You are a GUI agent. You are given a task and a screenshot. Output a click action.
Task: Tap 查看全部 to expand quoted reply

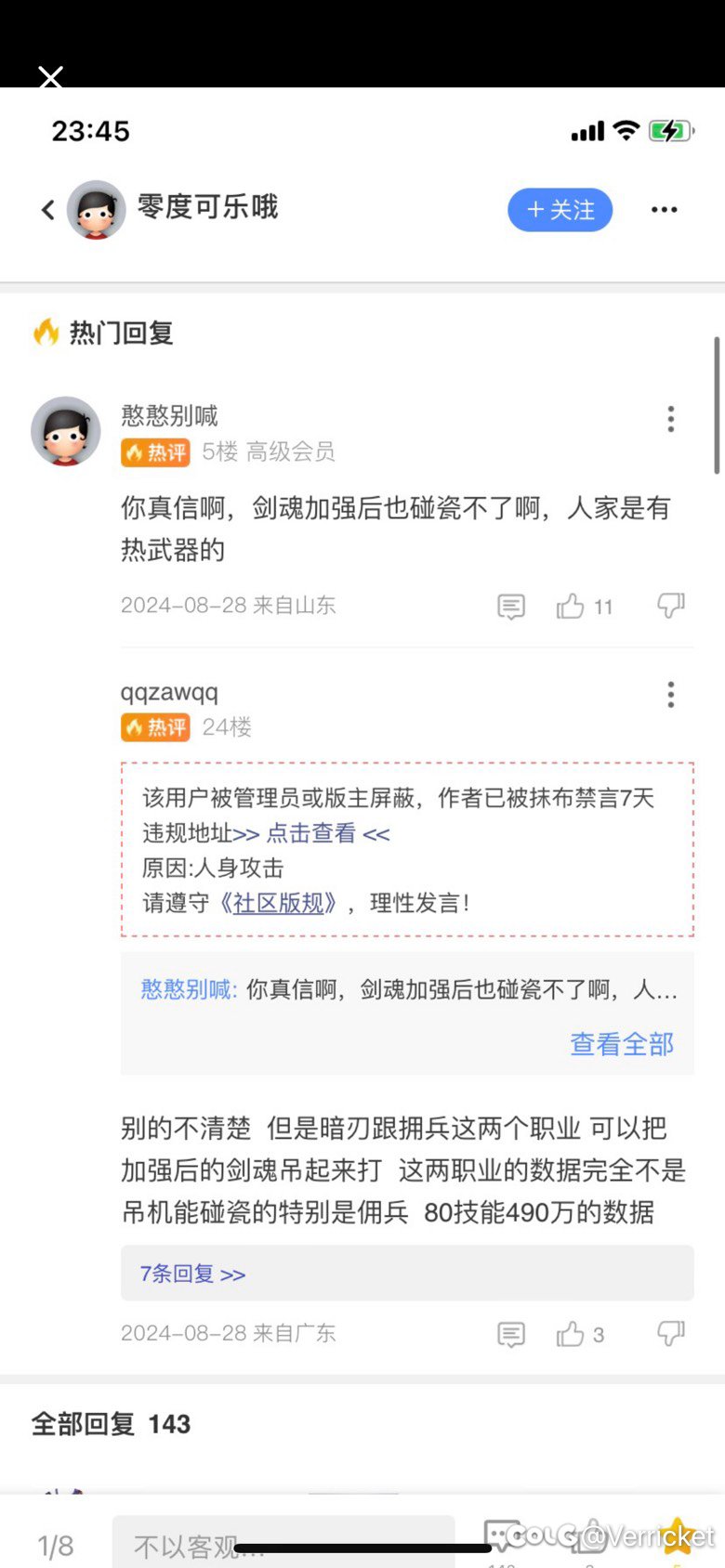(622, 1044)
